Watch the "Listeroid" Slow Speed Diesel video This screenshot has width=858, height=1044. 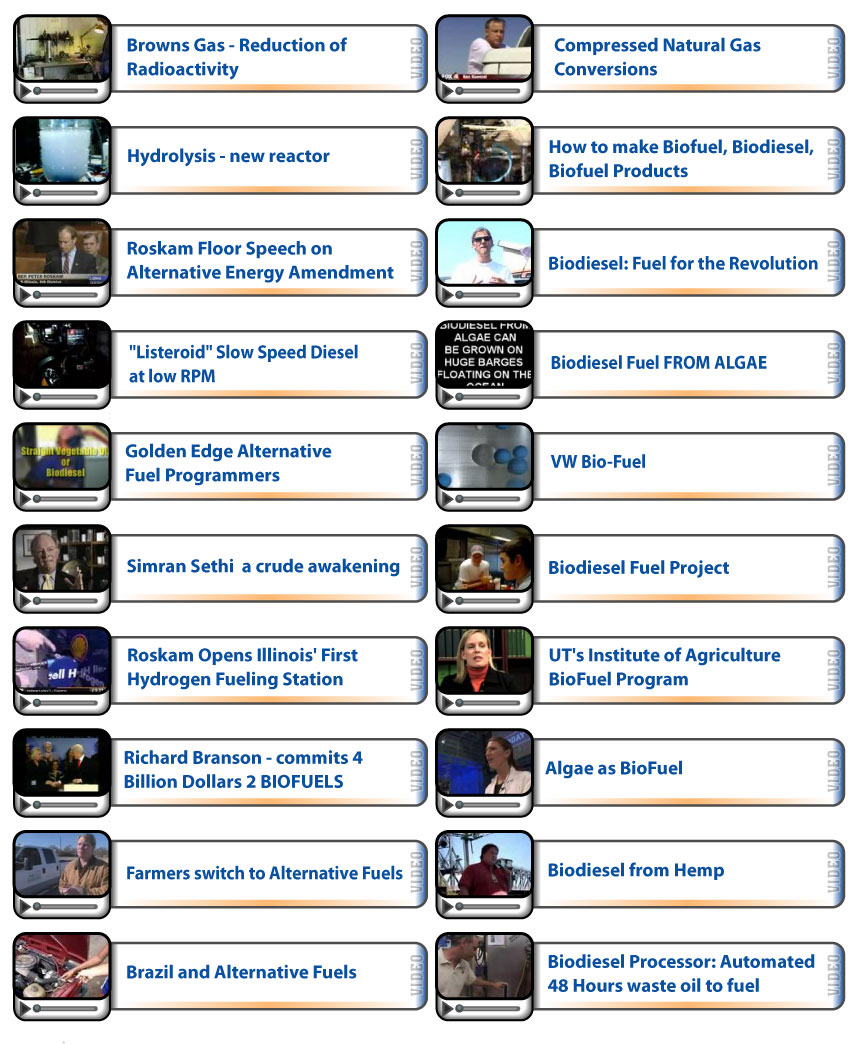point(242,364)
